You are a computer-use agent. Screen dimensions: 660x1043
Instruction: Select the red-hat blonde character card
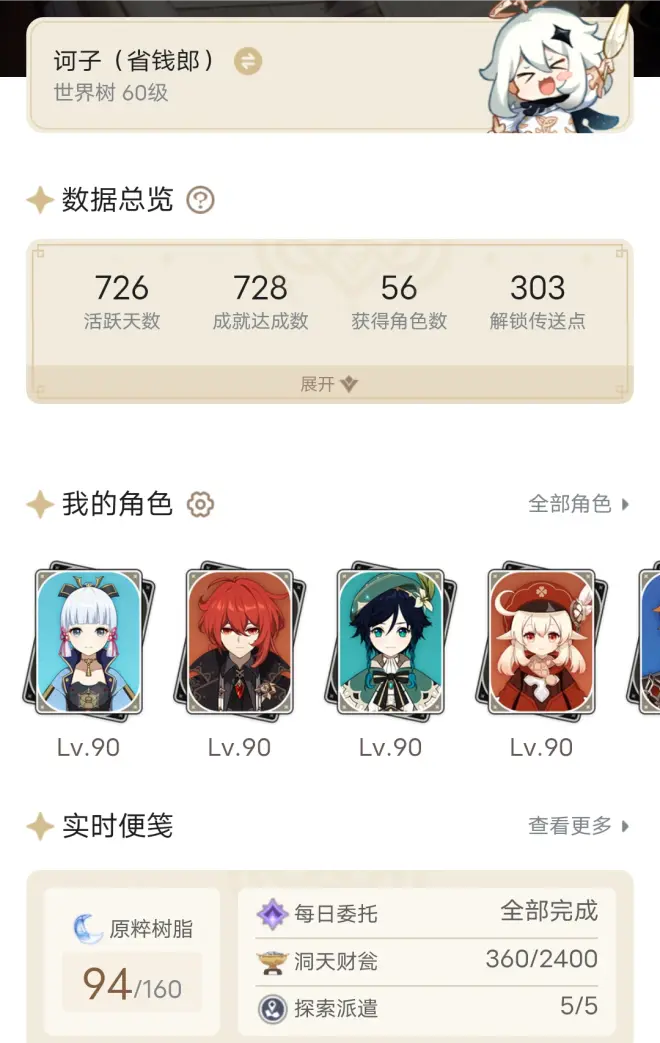pyautogui.click(x=541, y=642)
